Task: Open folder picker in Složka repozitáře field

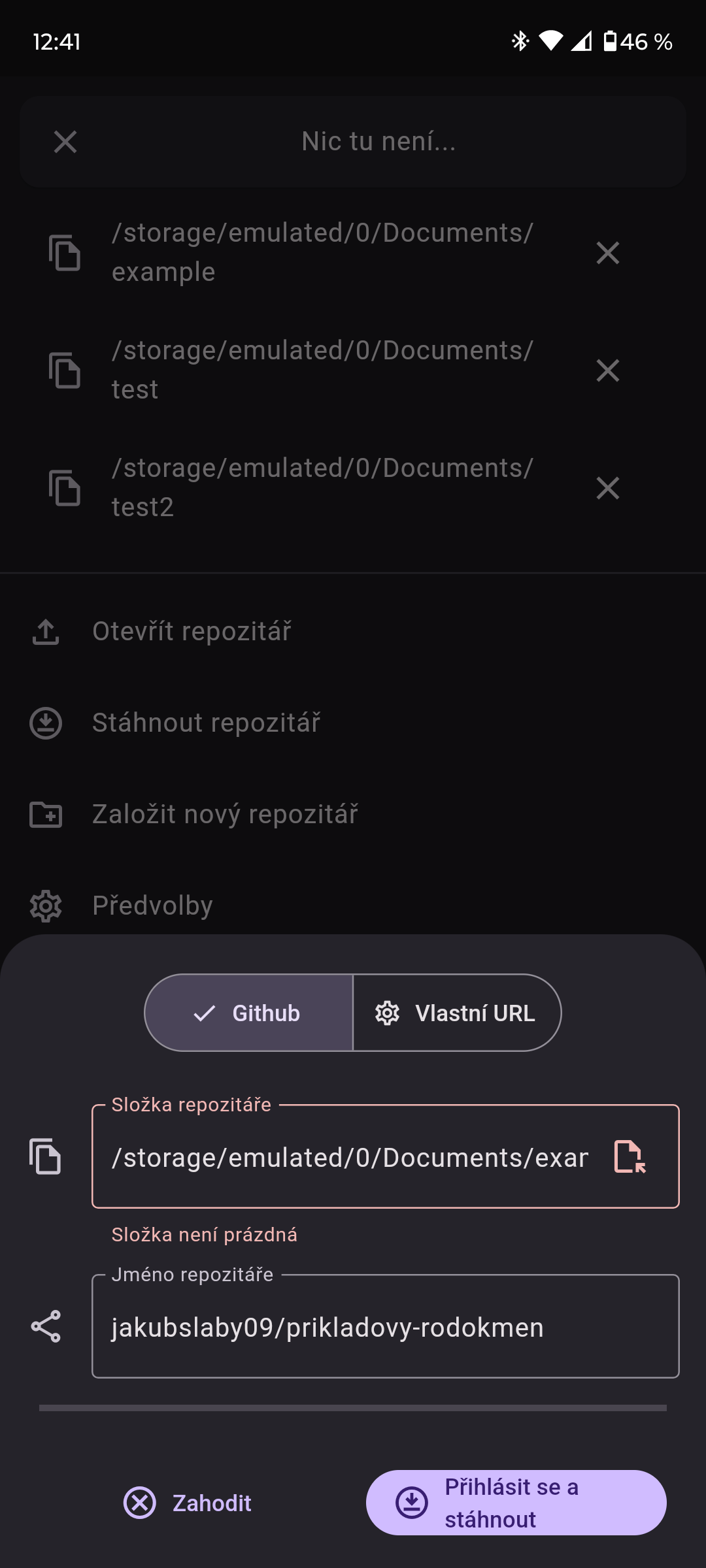Action: (x=630, y=1157)
